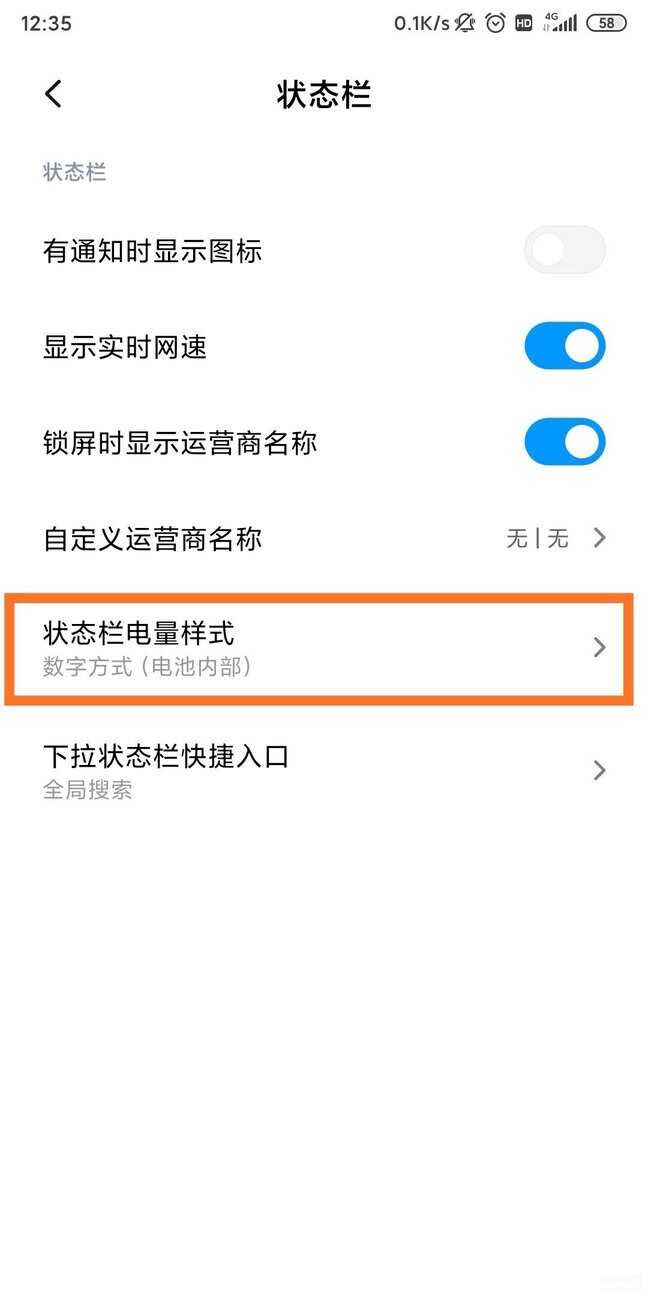
Task: Go back using the top-left arrow
Action: point(53,95)
